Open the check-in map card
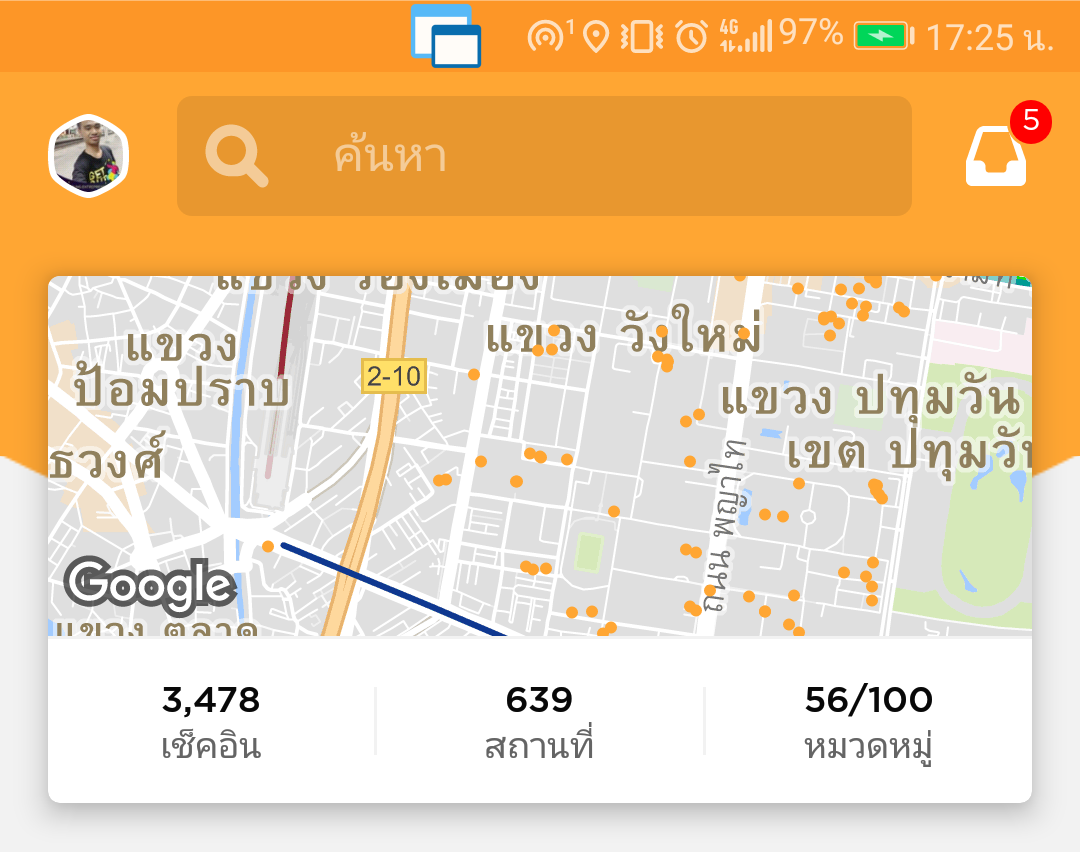 (540, 456)
